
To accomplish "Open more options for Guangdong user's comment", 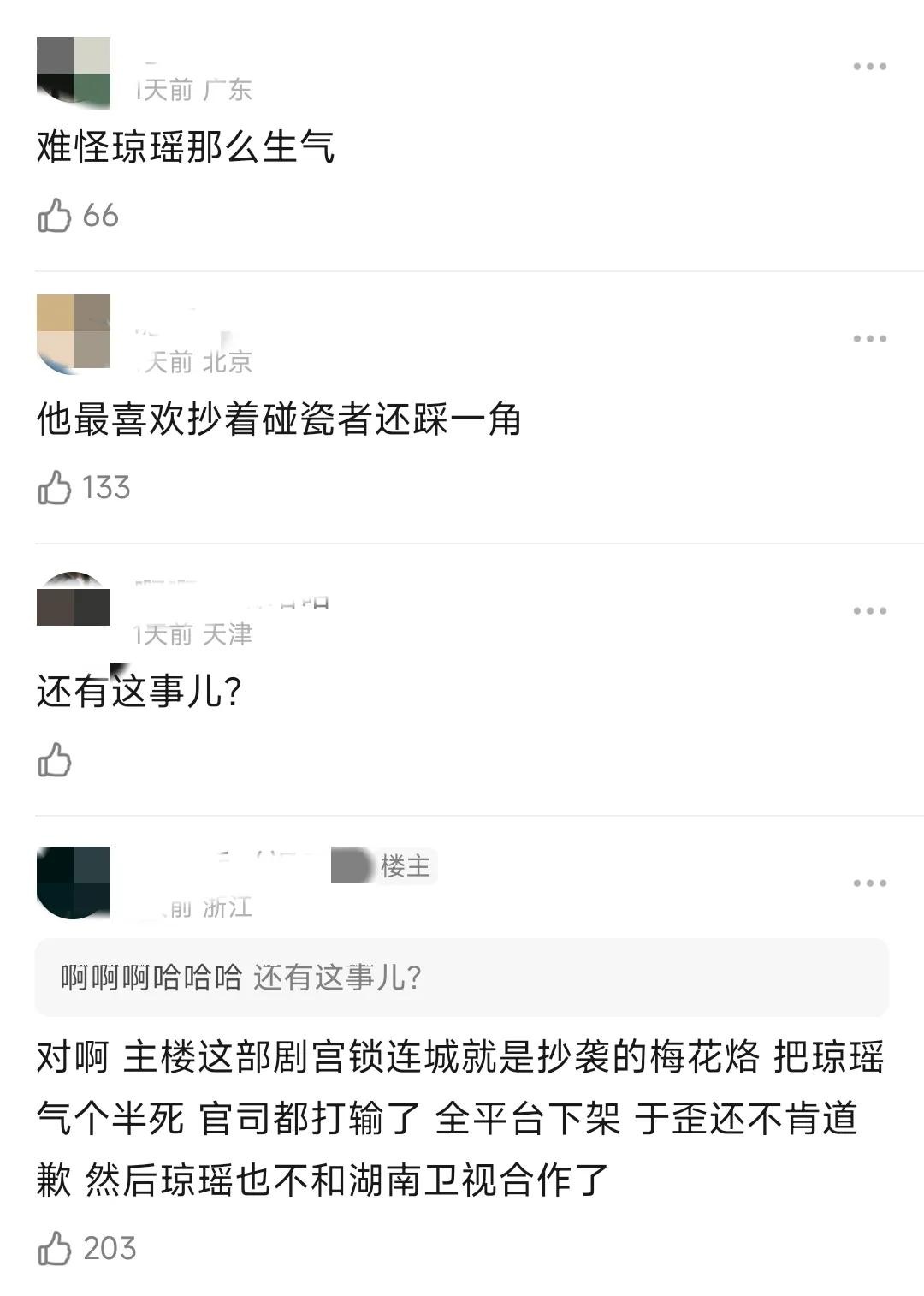I will pos(869,67).
